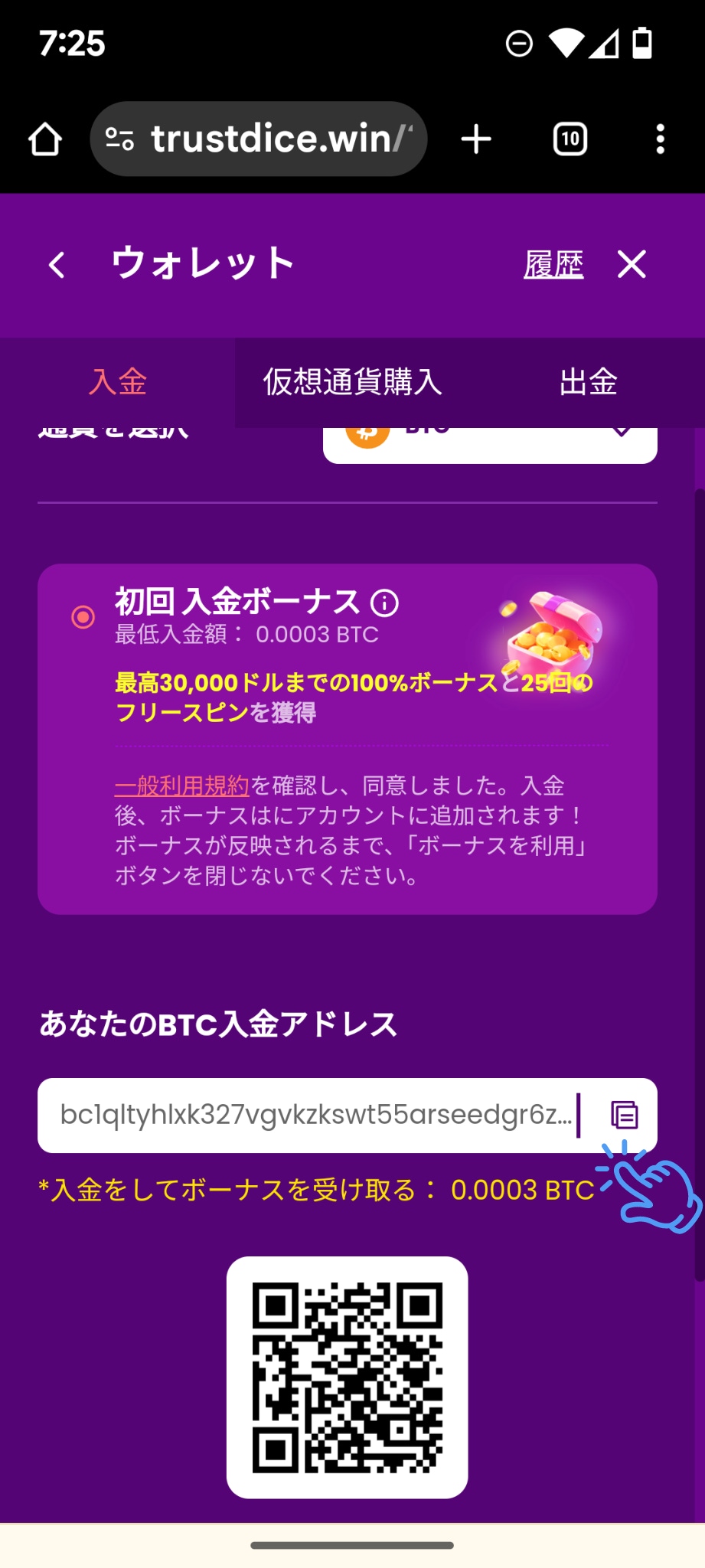Open a new browser tab with plus icon

(x=475, y=139)
